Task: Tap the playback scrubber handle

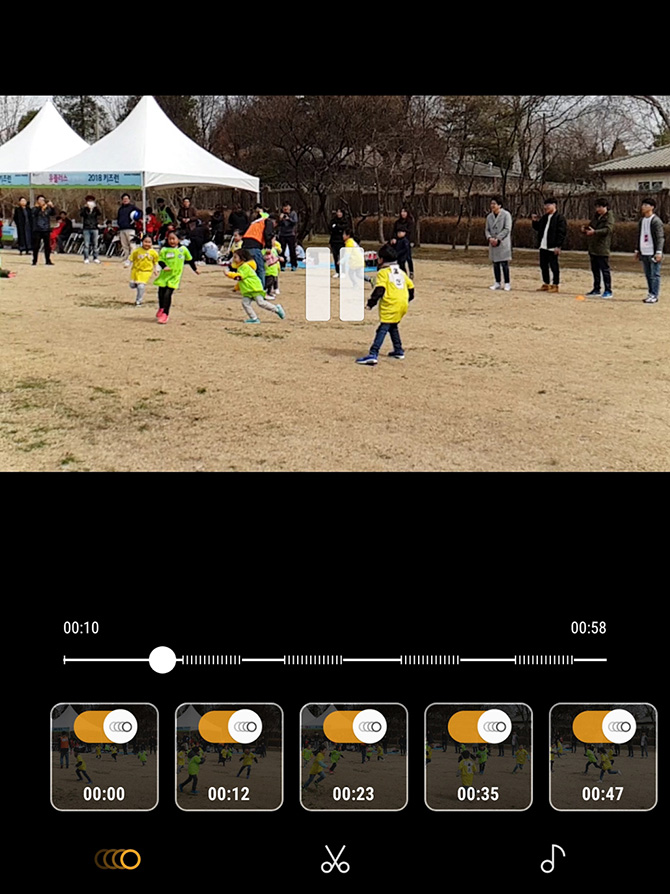Action: 162,659
